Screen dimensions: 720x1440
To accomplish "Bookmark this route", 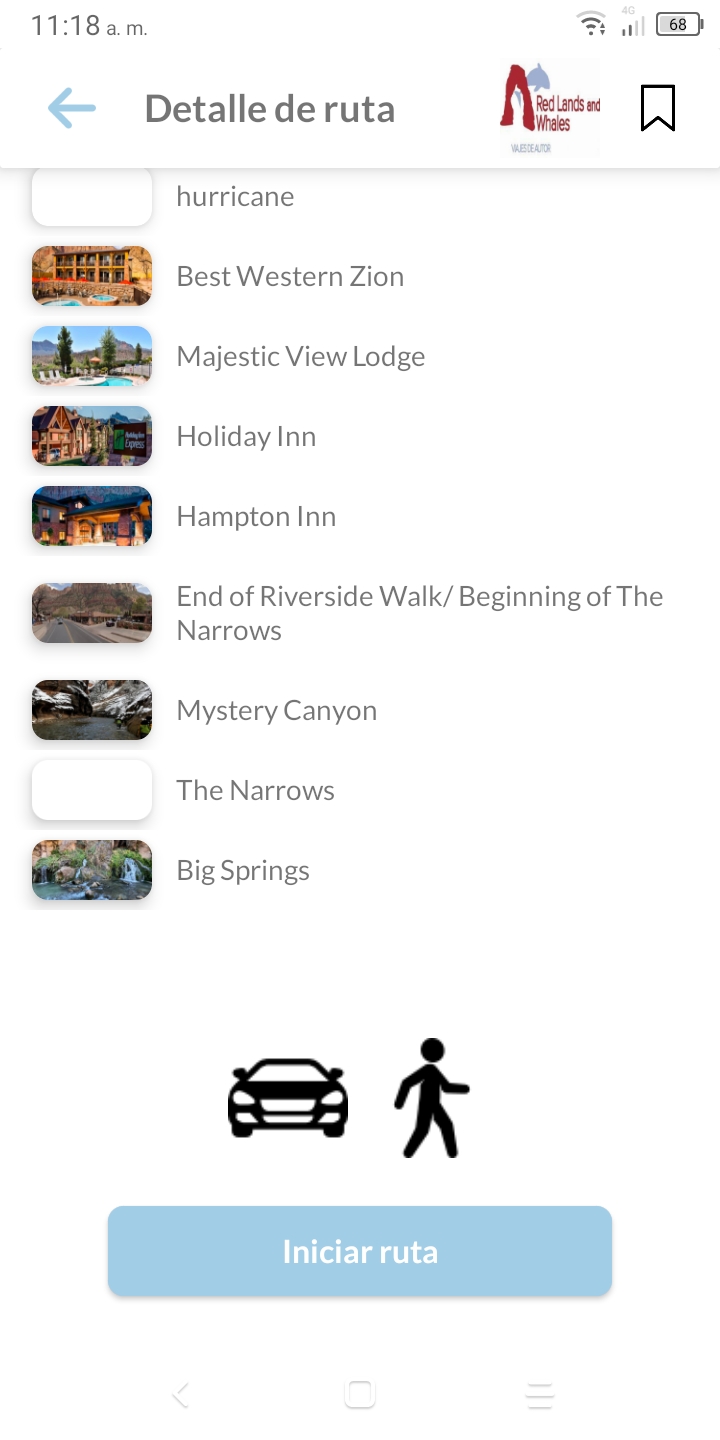I will [x=657, y=108].
